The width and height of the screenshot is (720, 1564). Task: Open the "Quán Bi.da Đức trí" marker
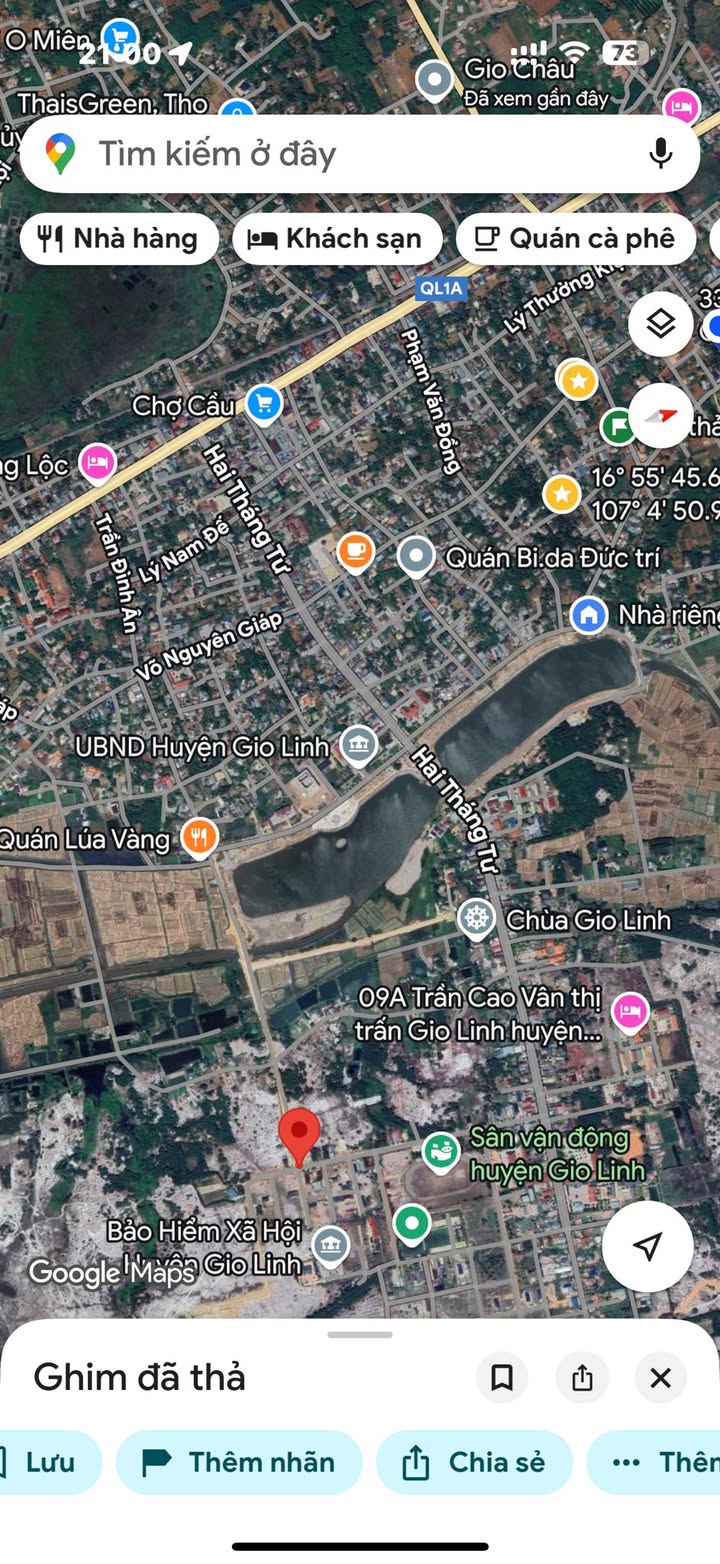tap(416, 557)
